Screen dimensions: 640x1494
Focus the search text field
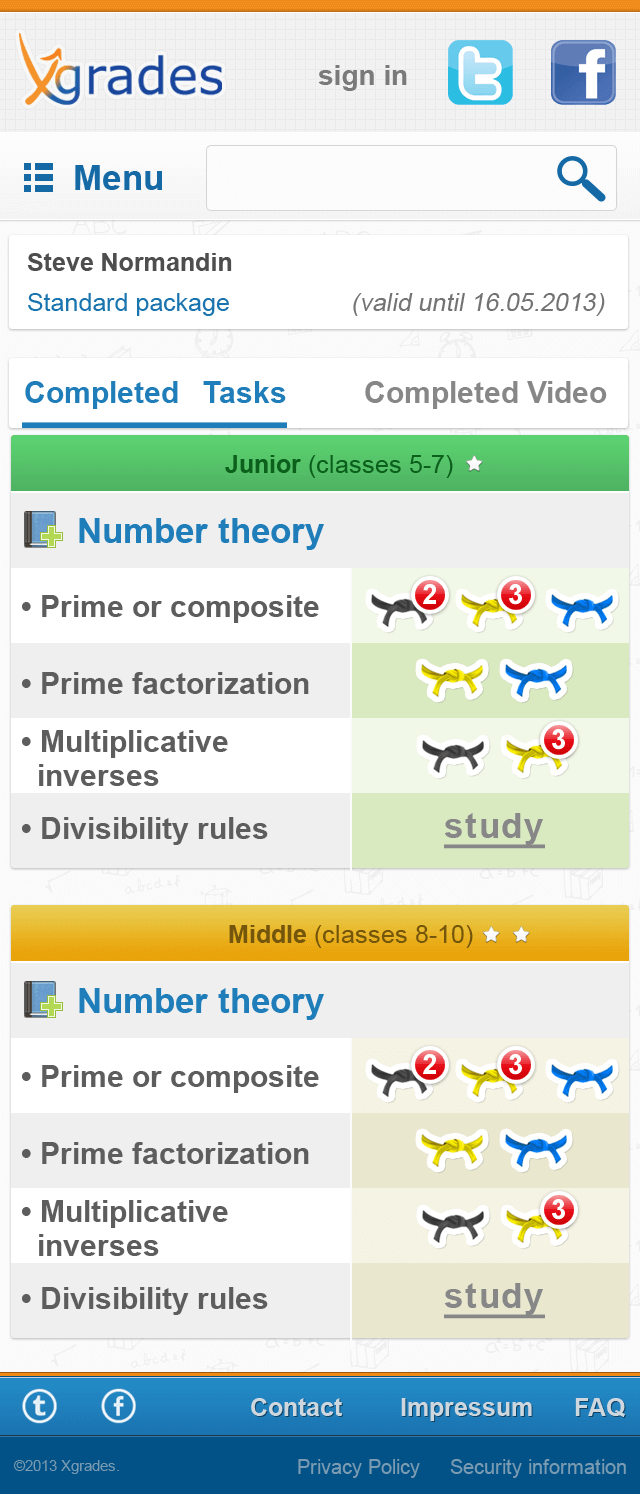click(x=380, y=178)
